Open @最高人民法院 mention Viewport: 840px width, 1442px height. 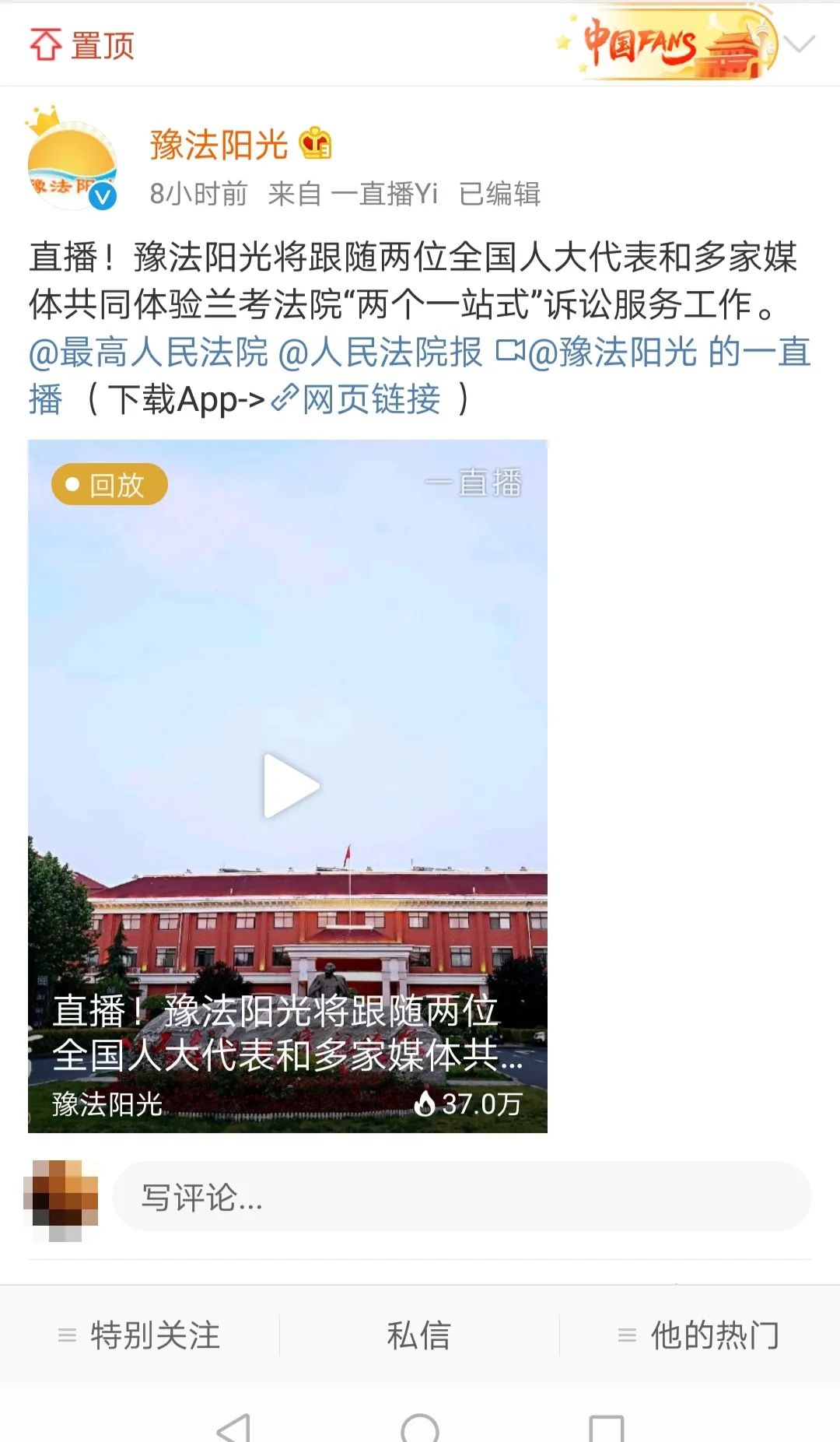pyautogui.click(x=148, y=353)
